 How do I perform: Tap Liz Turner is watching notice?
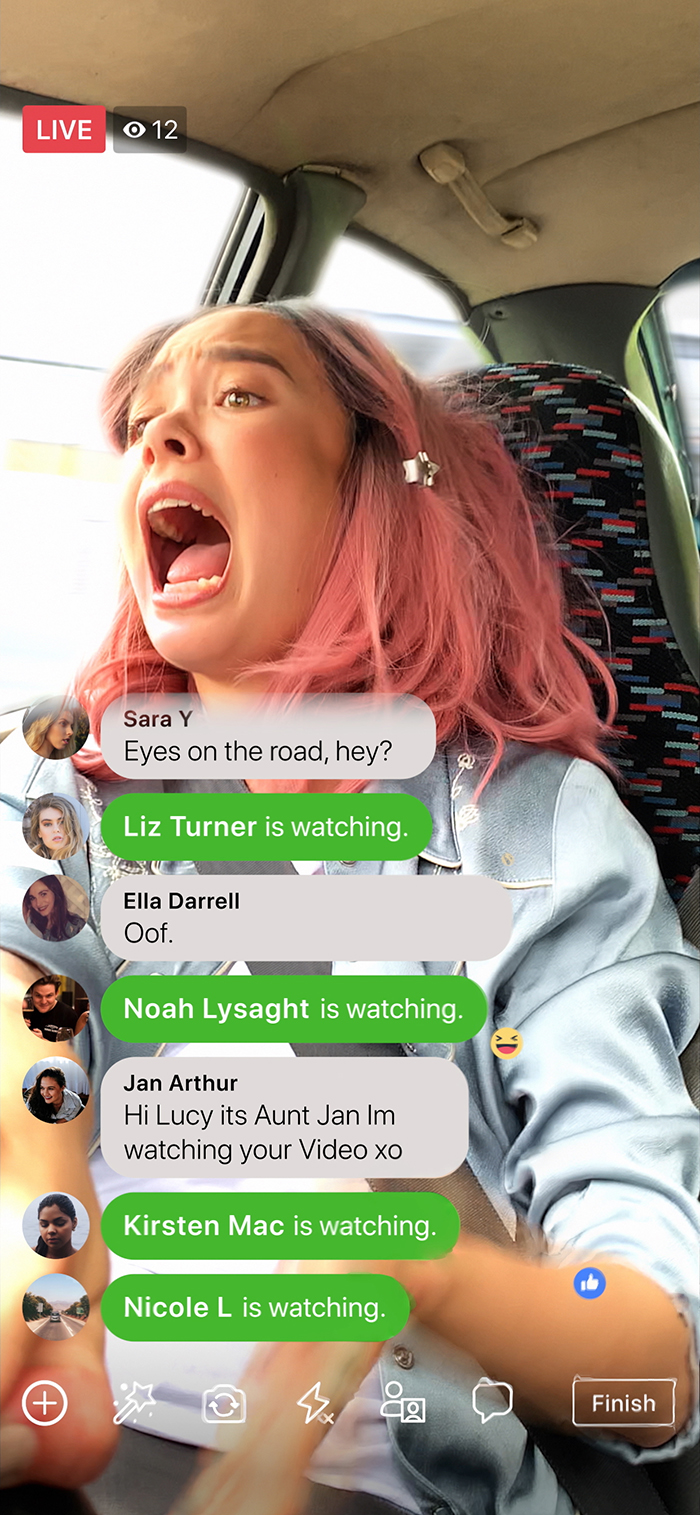coord(266,827)
